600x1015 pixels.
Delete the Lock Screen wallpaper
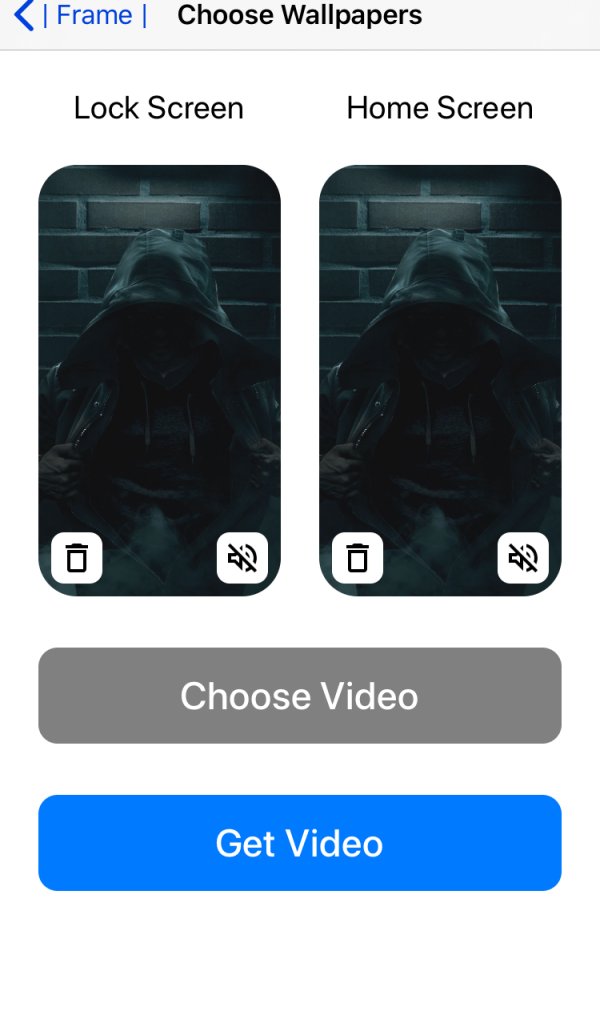click(77, 557)
